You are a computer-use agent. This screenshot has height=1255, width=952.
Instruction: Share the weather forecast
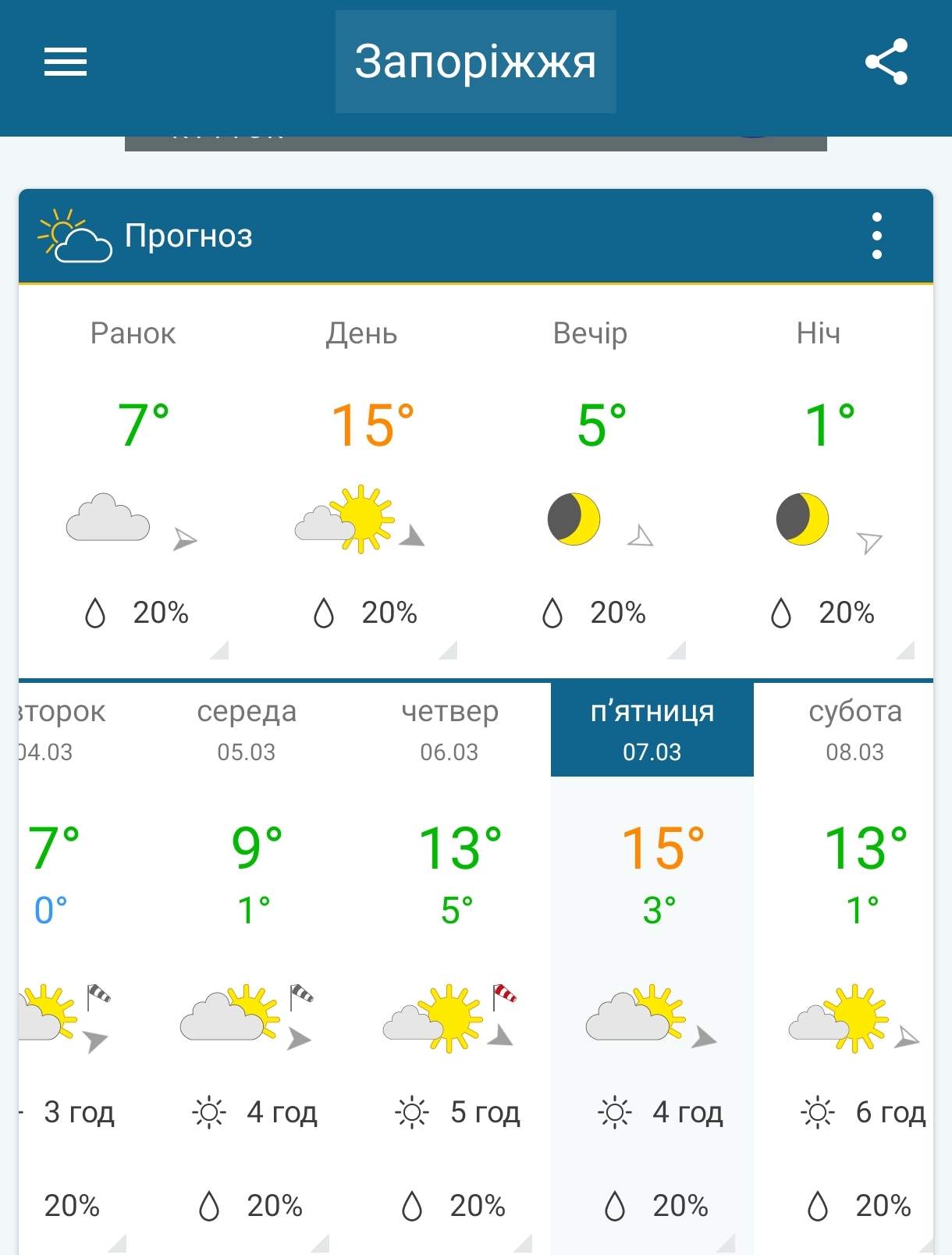(x=886, y=62)
